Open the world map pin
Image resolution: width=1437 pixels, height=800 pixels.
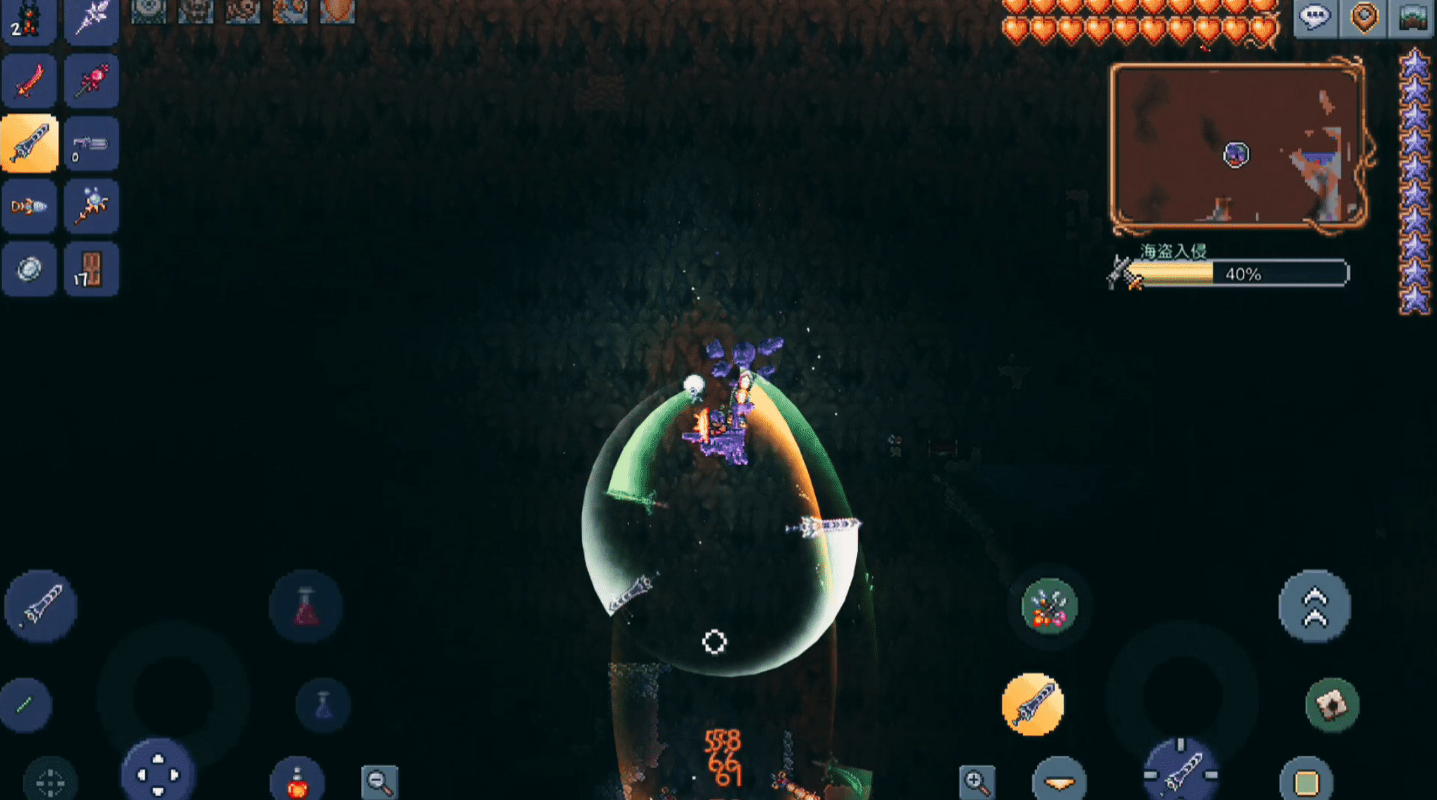(x=1364, y=18)
